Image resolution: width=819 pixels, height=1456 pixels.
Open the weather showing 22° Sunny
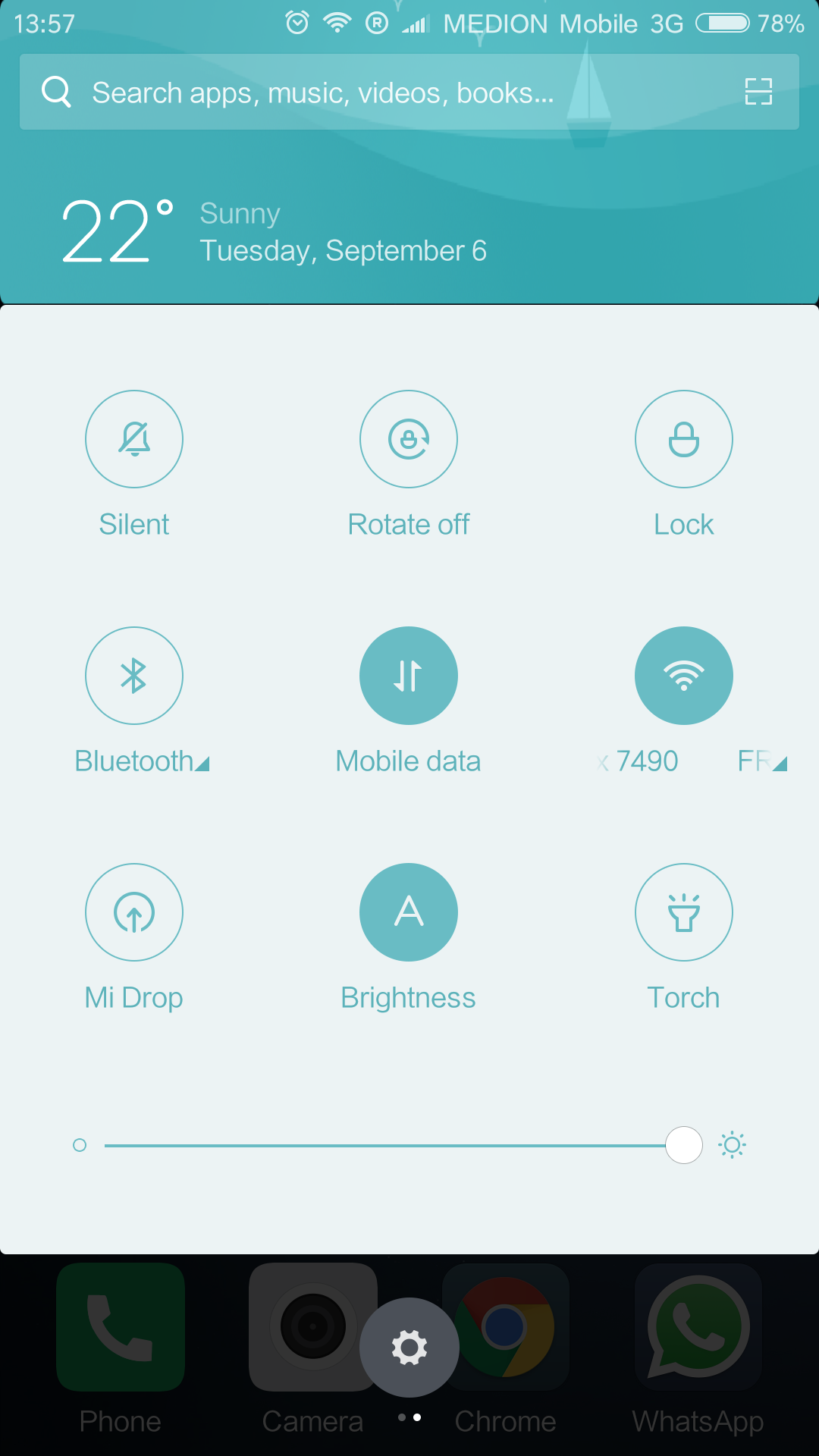point(273,231)
